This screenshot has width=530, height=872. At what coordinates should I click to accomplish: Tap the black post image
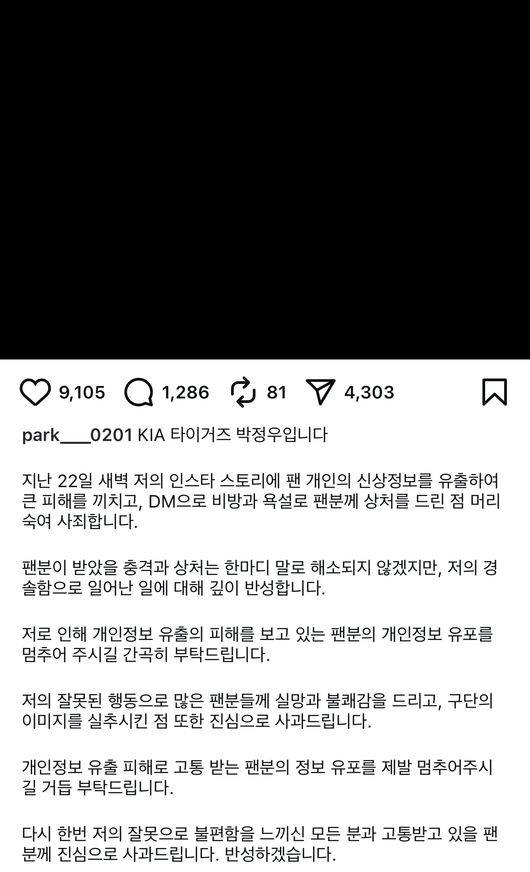pos(265,180)
